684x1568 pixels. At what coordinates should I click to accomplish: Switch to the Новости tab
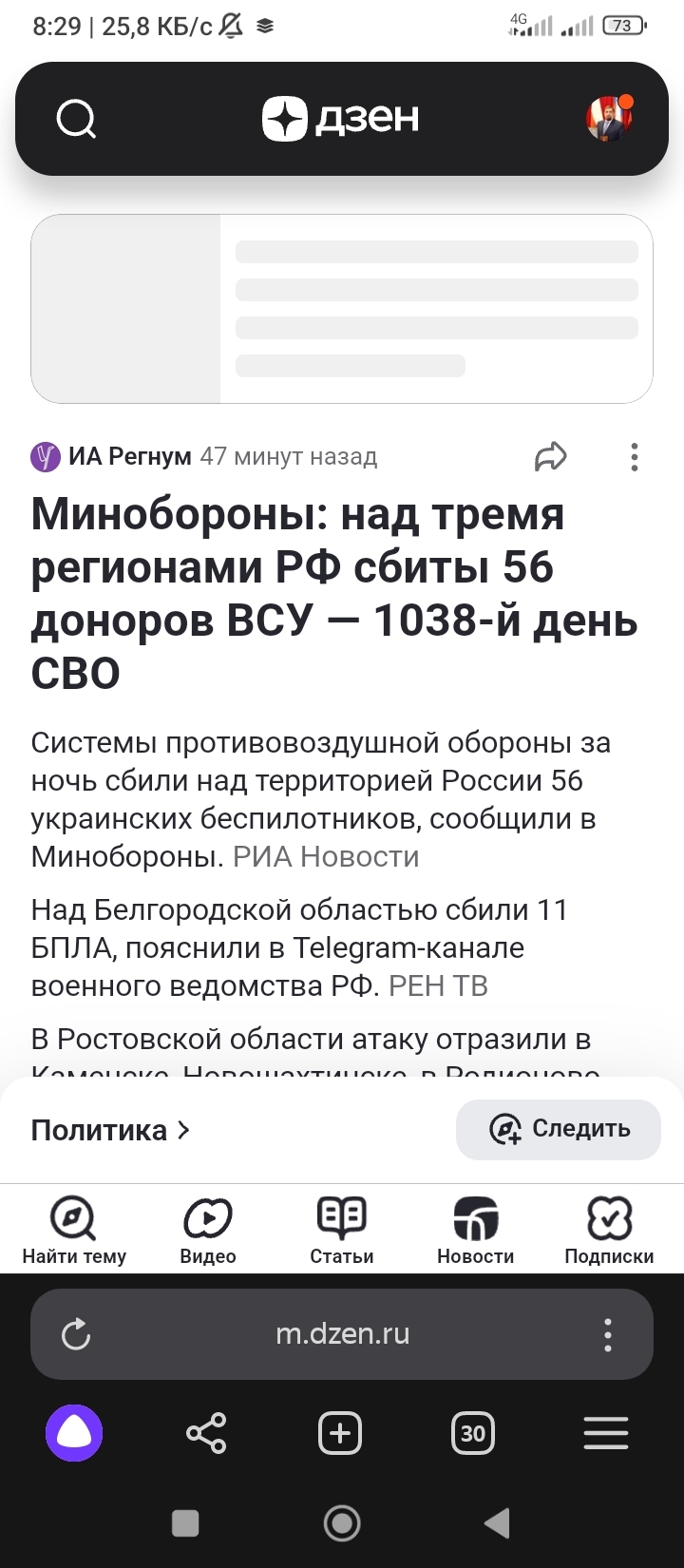pyautogui.click(x=475, y=1231)
